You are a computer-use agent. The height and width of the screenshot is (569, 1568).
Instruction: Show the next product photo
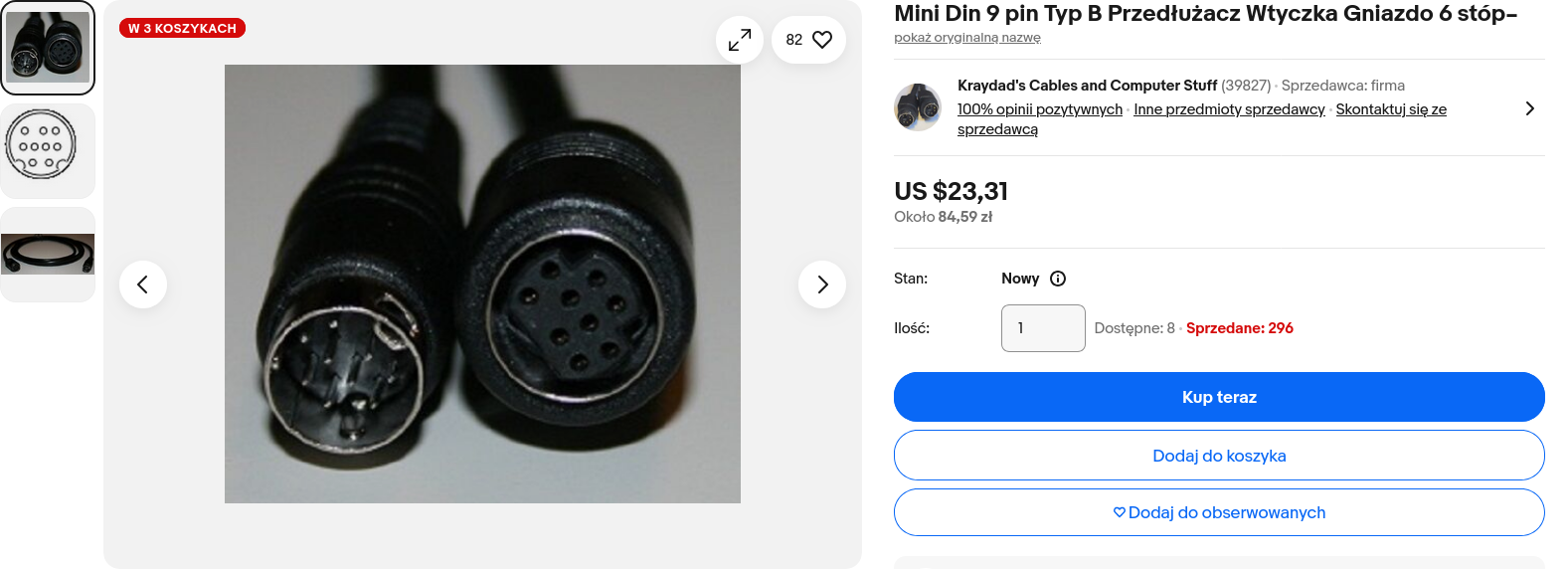821,284
